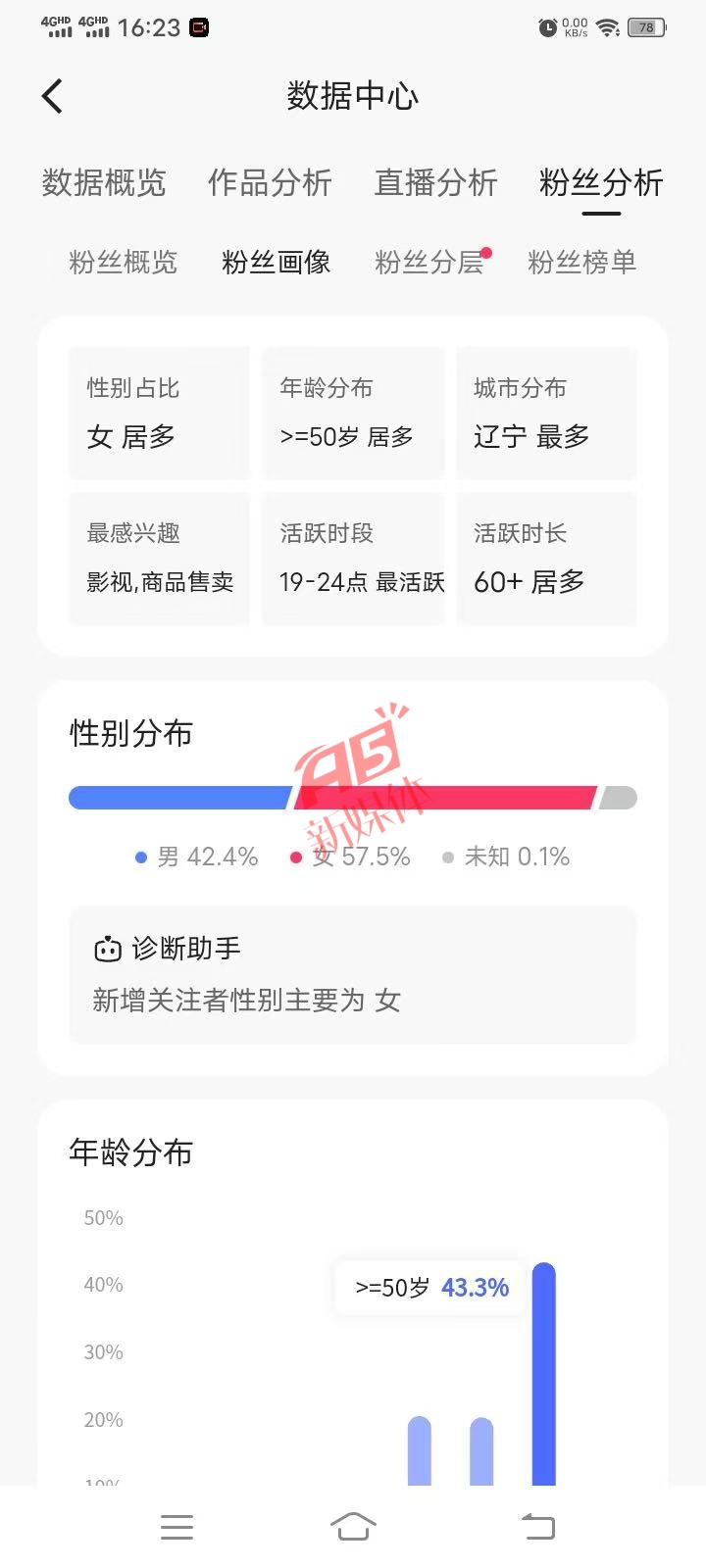The height and width of the screenshot is (1568, 706).
Task: Tap the 粉丝分析 tab
Action: point(601,183)
